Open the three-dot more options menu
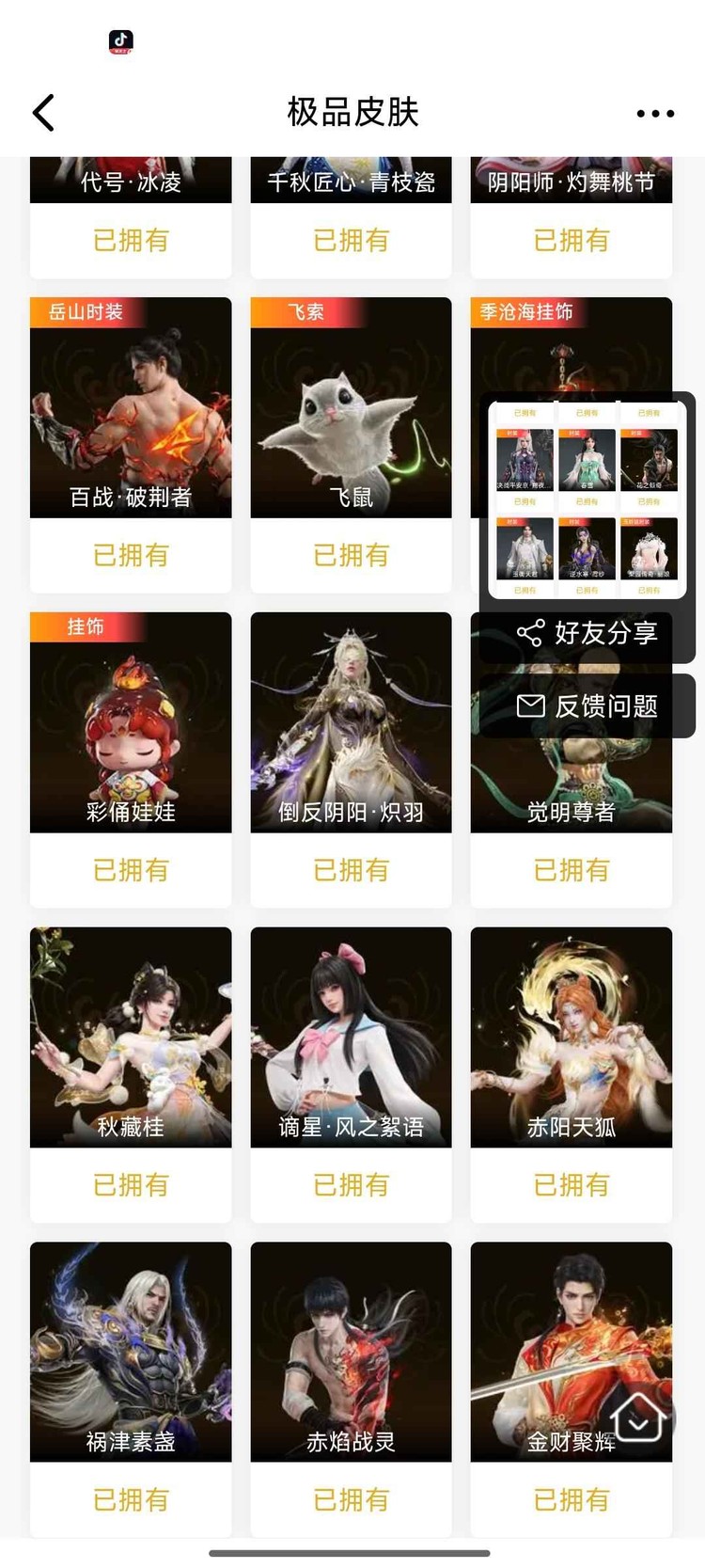 pos(654,112)
